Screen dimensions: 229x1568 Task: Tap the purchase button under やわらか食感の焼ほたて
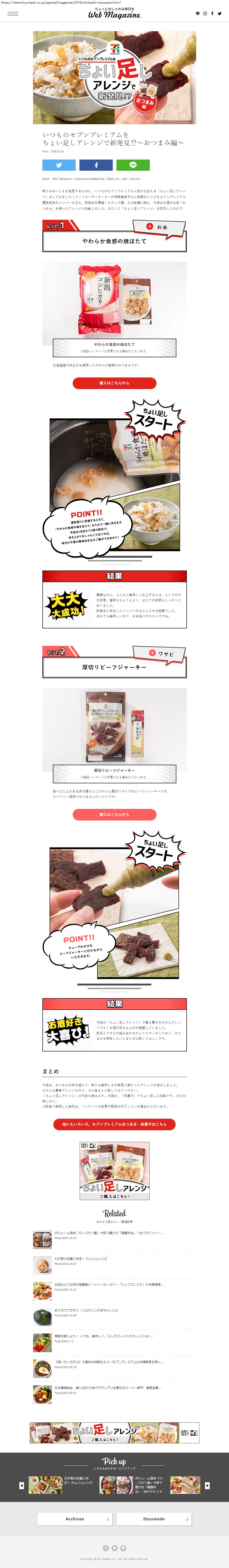(x=115, y=383)
